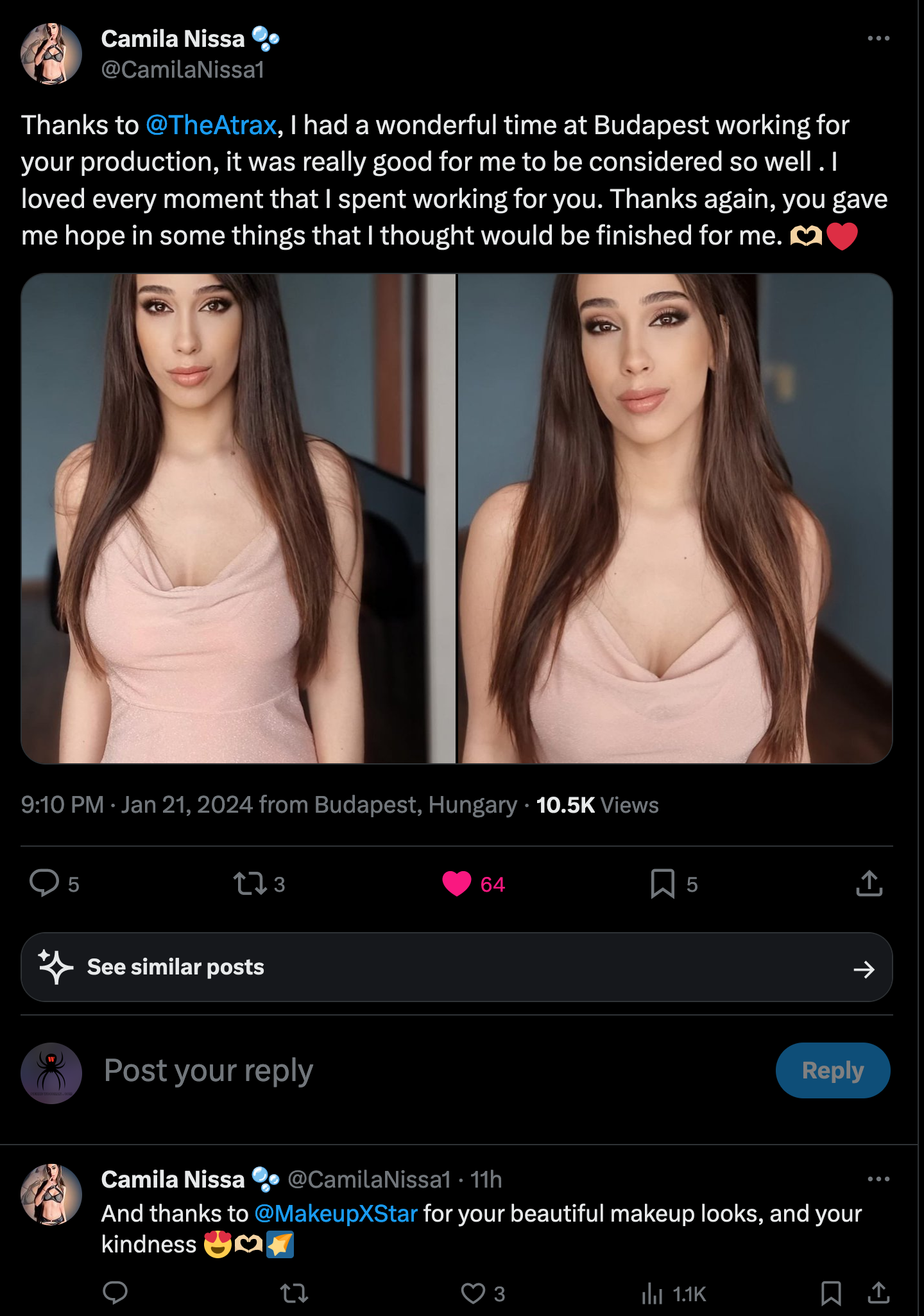Like the reply thanking MakeupXStar
The height and width of the screenshot is (1316, 924).
pos(474,1293)
